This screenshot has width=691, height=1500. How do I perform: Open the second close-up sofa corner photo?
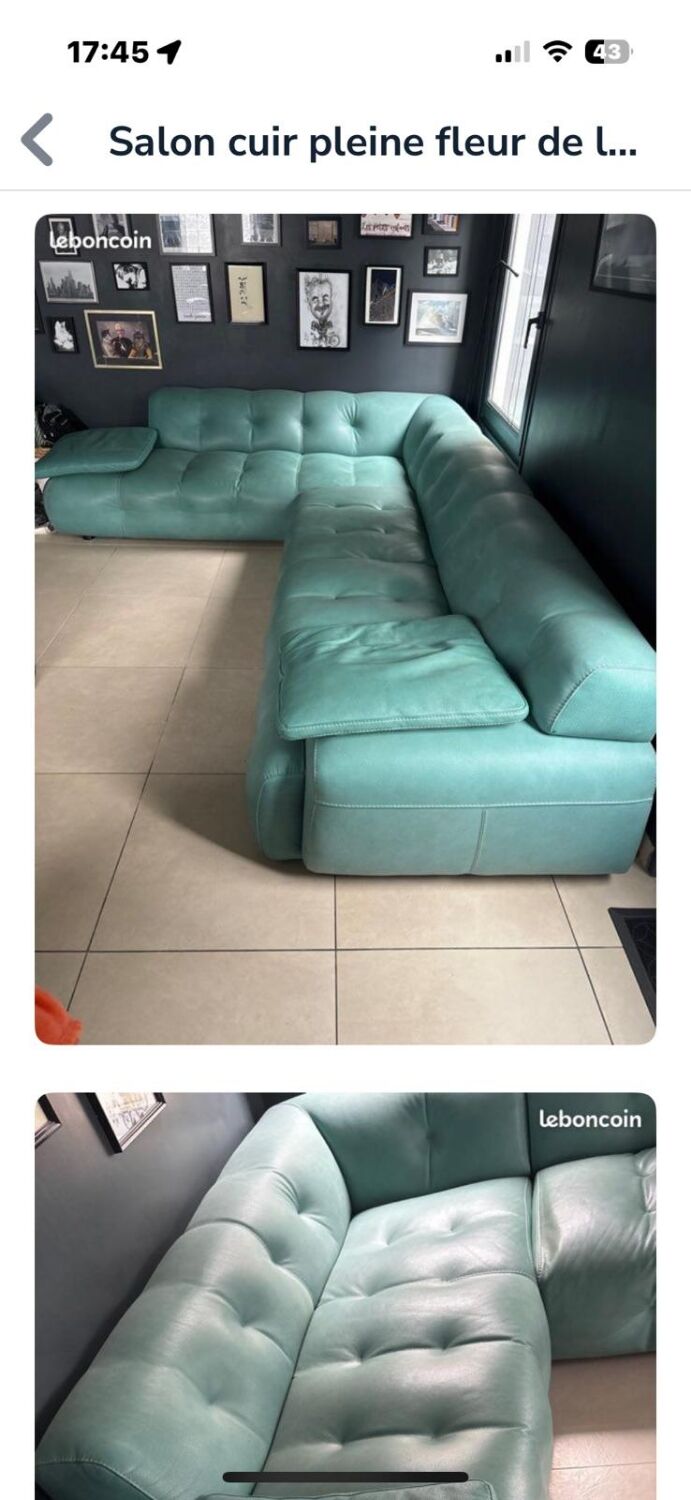click(x=345, y=1290)
